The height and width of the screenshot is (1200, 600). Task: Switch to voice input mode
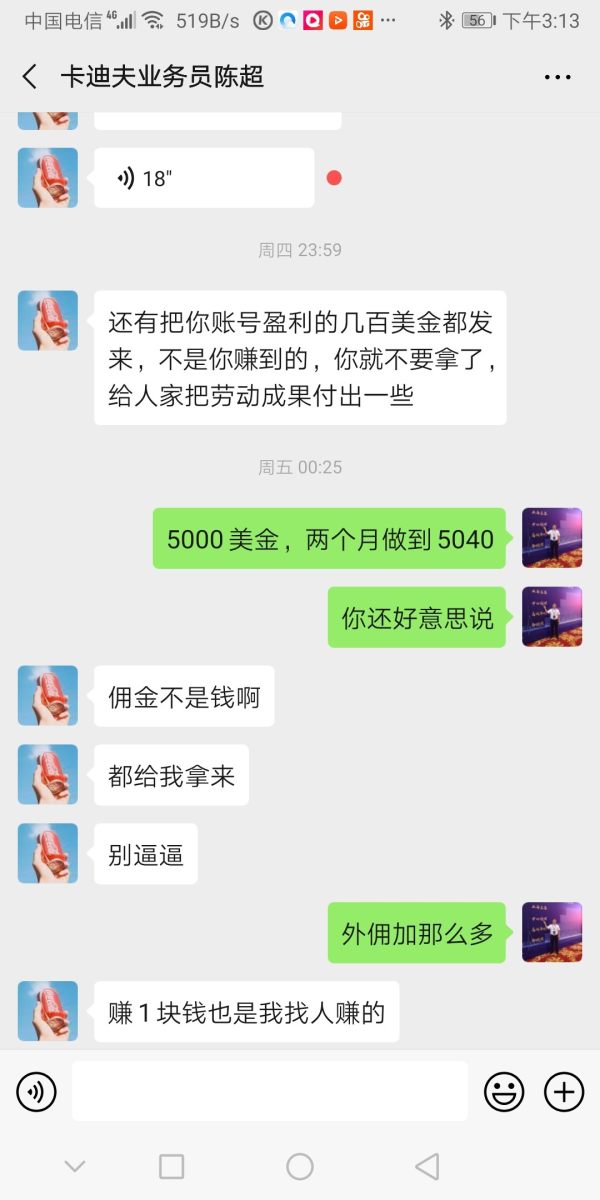point(37,1091)
